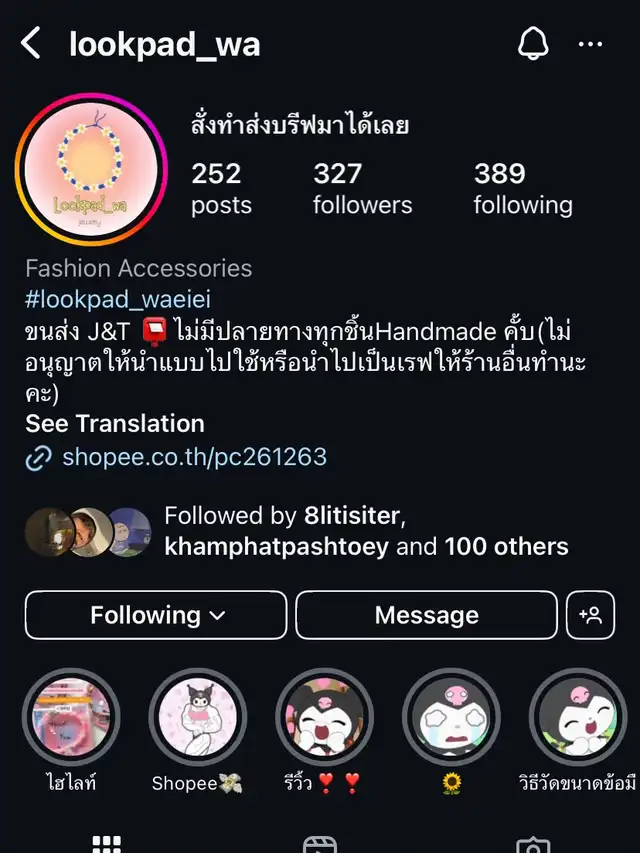Screen dimensions: 640x853
Task: Message lookpad_wa
Action: (426, 615)
